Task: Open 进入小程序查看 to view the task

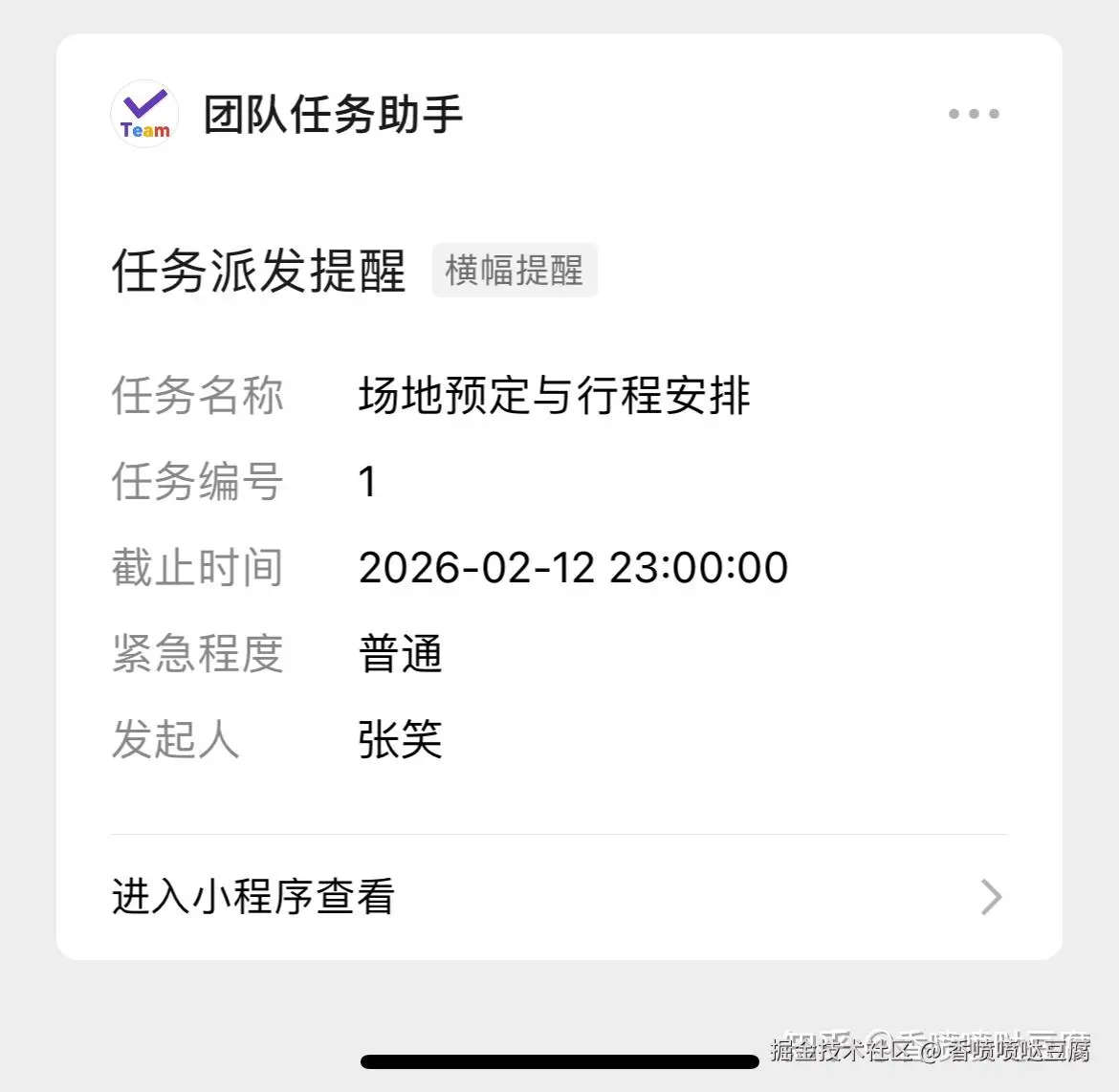Action: [x=558, y=897]
